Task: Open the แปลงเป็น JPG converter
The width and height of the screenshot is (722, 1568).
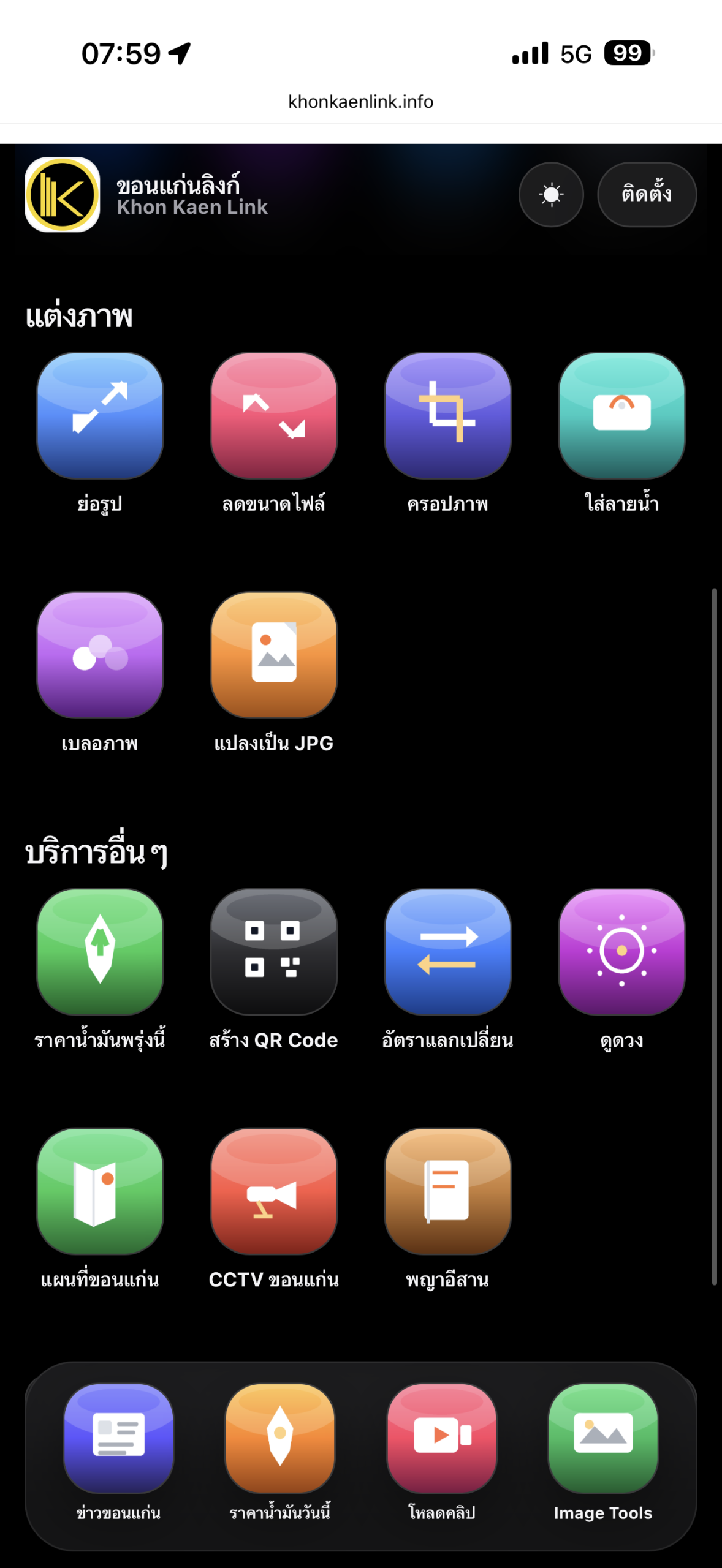Action: (274, 655)
